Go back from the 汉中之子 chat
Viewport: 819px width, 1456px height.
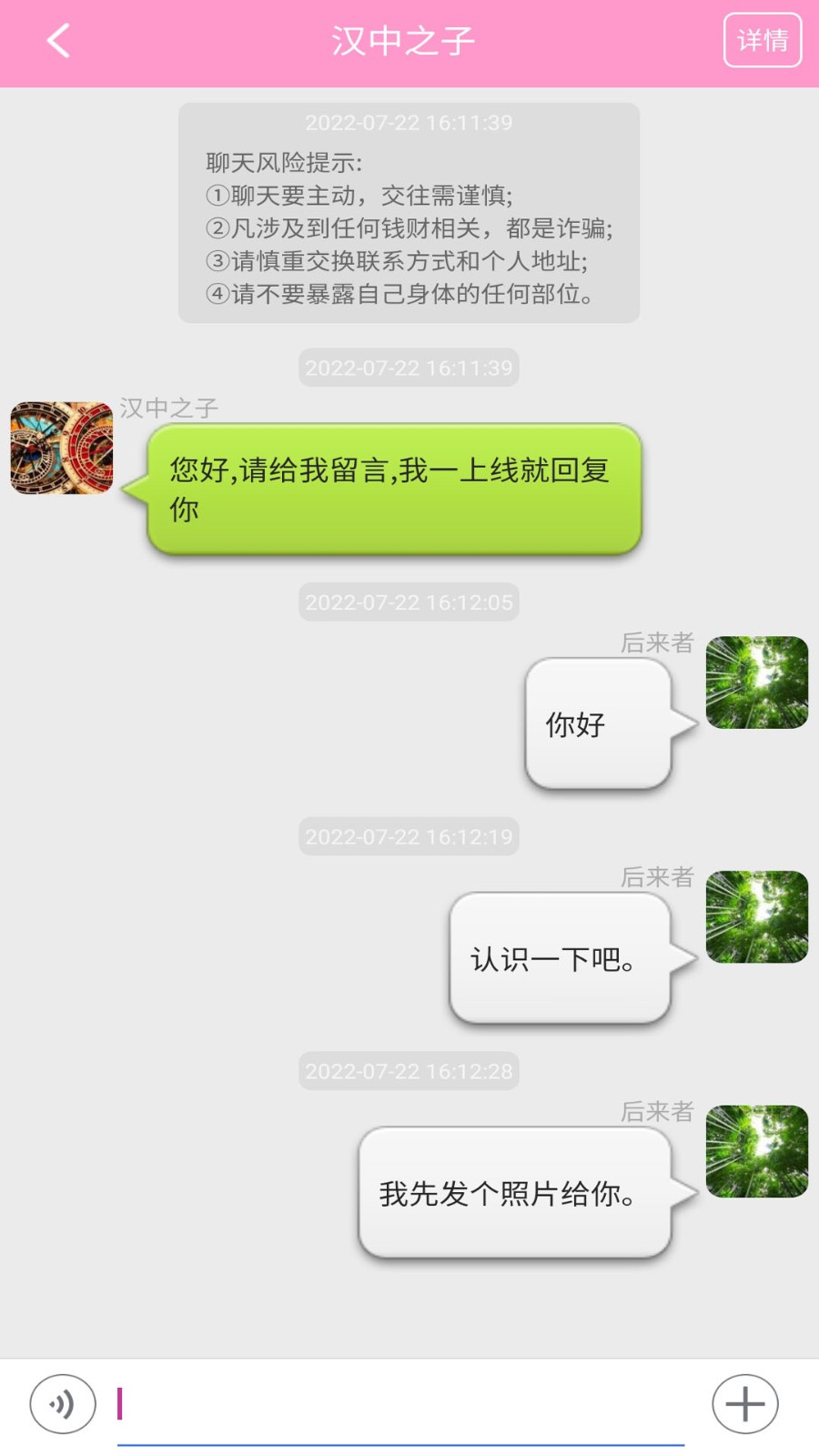pyautogui.click(x=58, y=41)
